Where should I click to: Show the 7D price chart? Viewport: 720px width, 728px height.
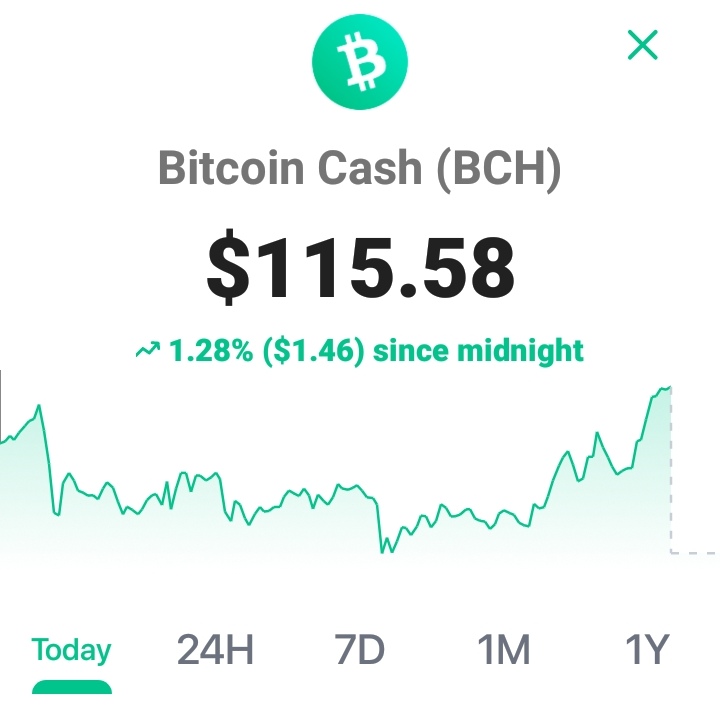pos(359,650)
